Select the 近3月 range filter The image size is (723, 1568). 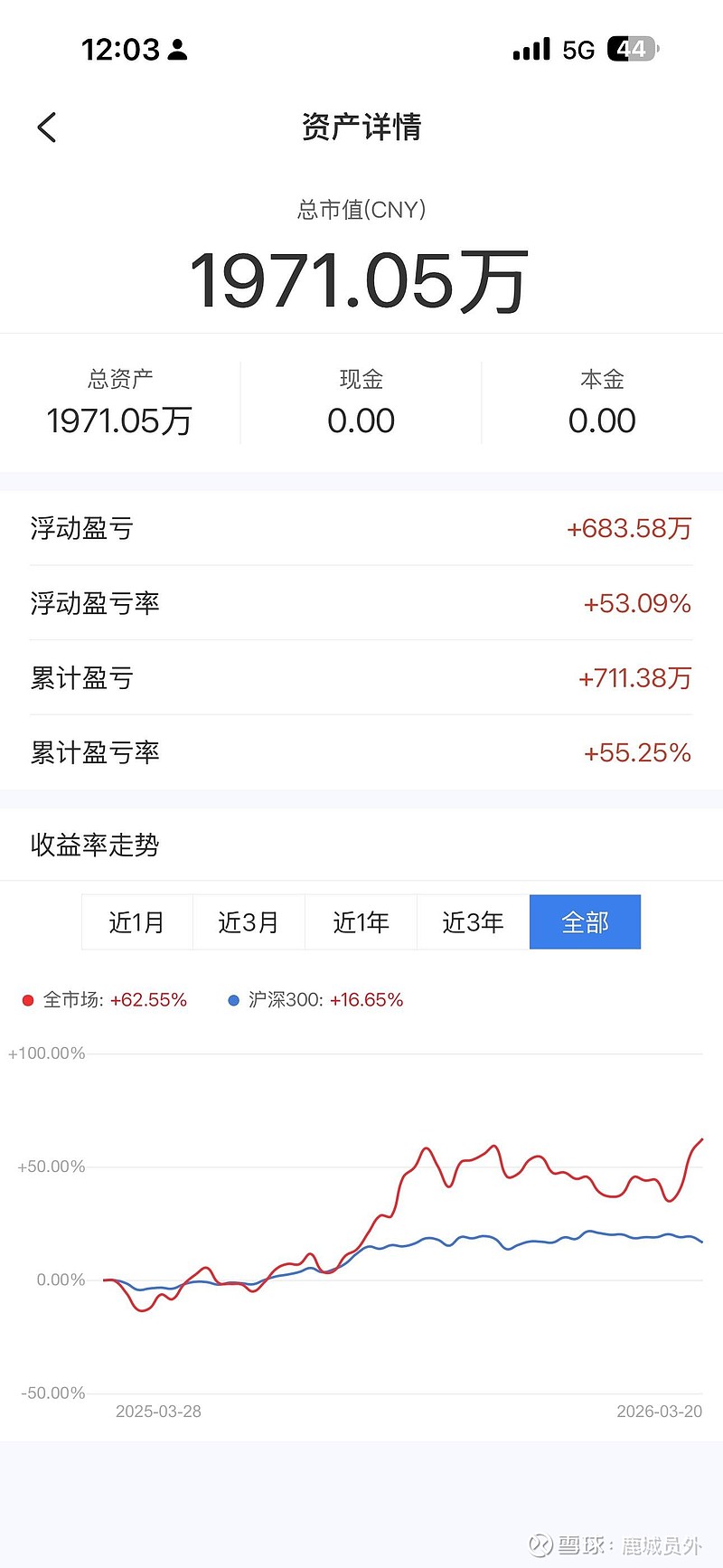(249, 921)
